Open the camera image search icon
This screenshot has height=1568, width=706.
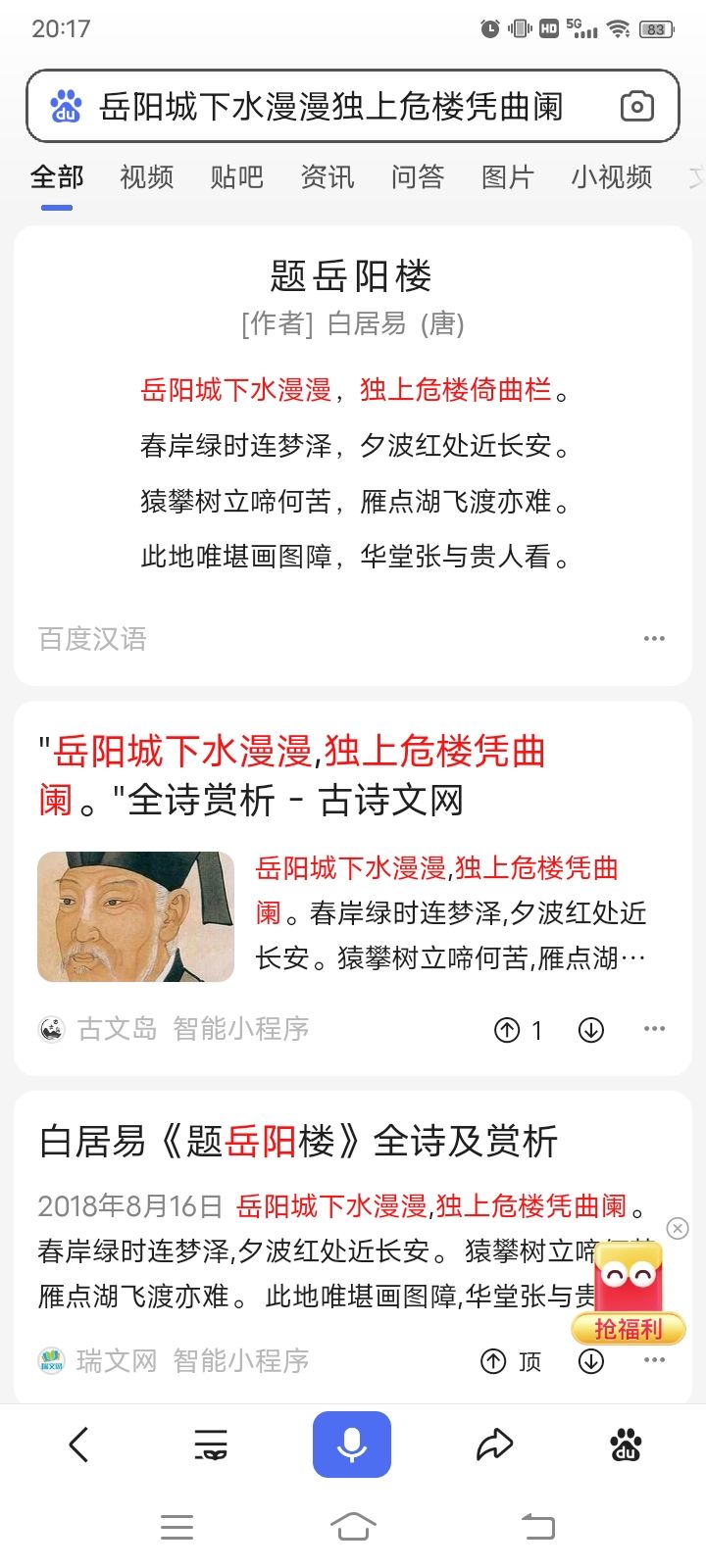[636, 106]
